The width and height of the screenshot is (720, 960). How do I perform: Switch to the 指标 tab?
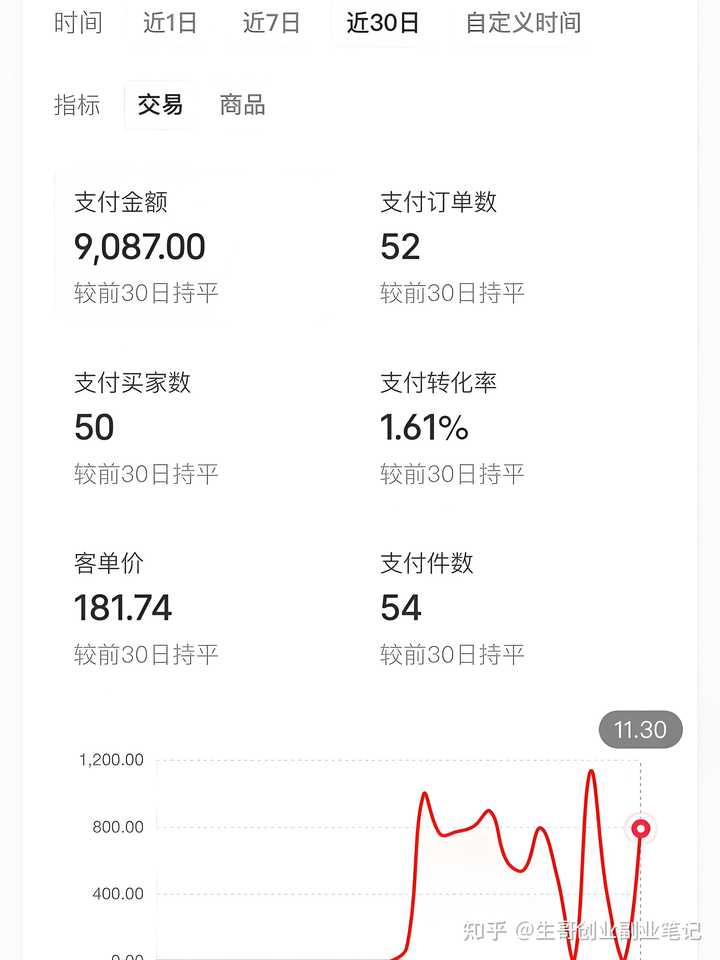77,105
